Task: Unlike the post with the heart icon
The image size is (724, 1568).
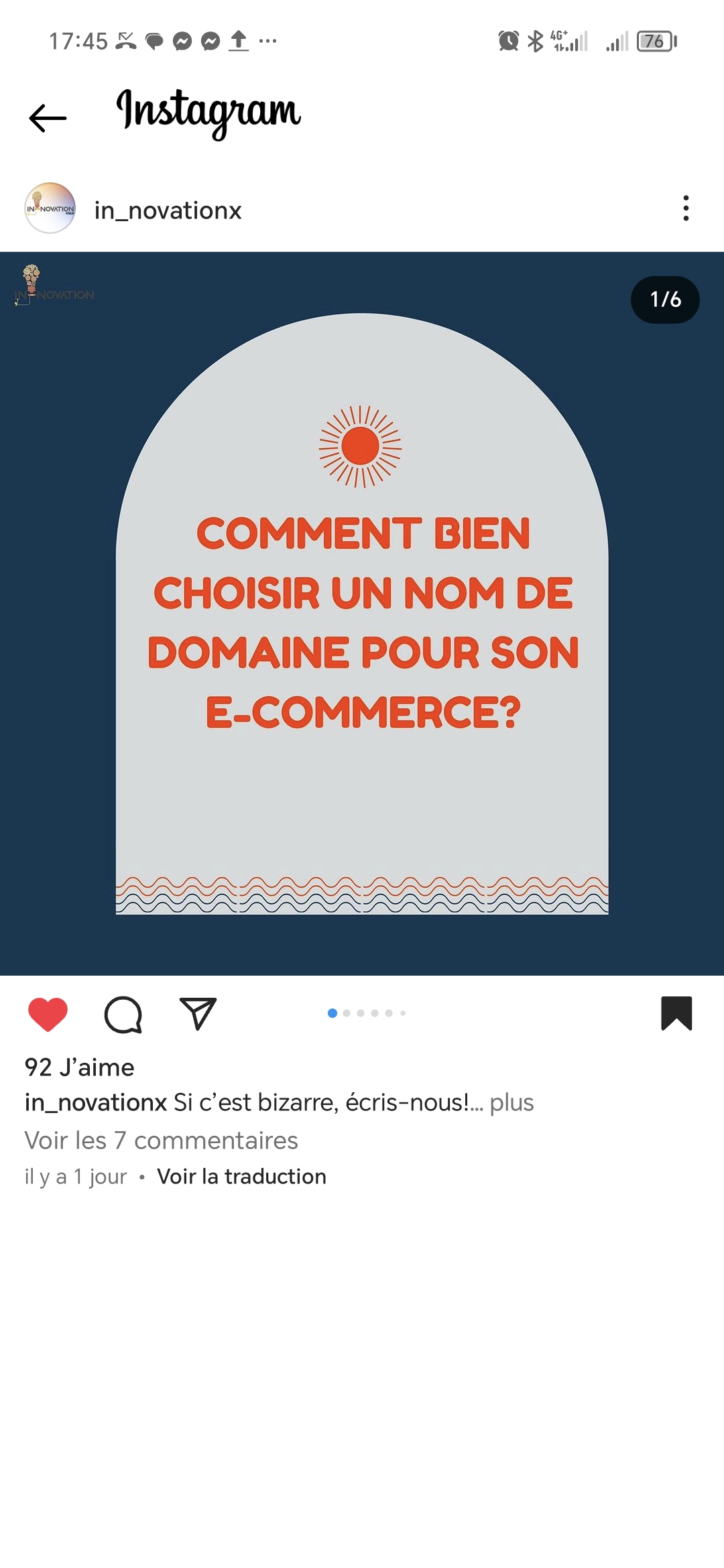Action: (x=48, y=1014)
